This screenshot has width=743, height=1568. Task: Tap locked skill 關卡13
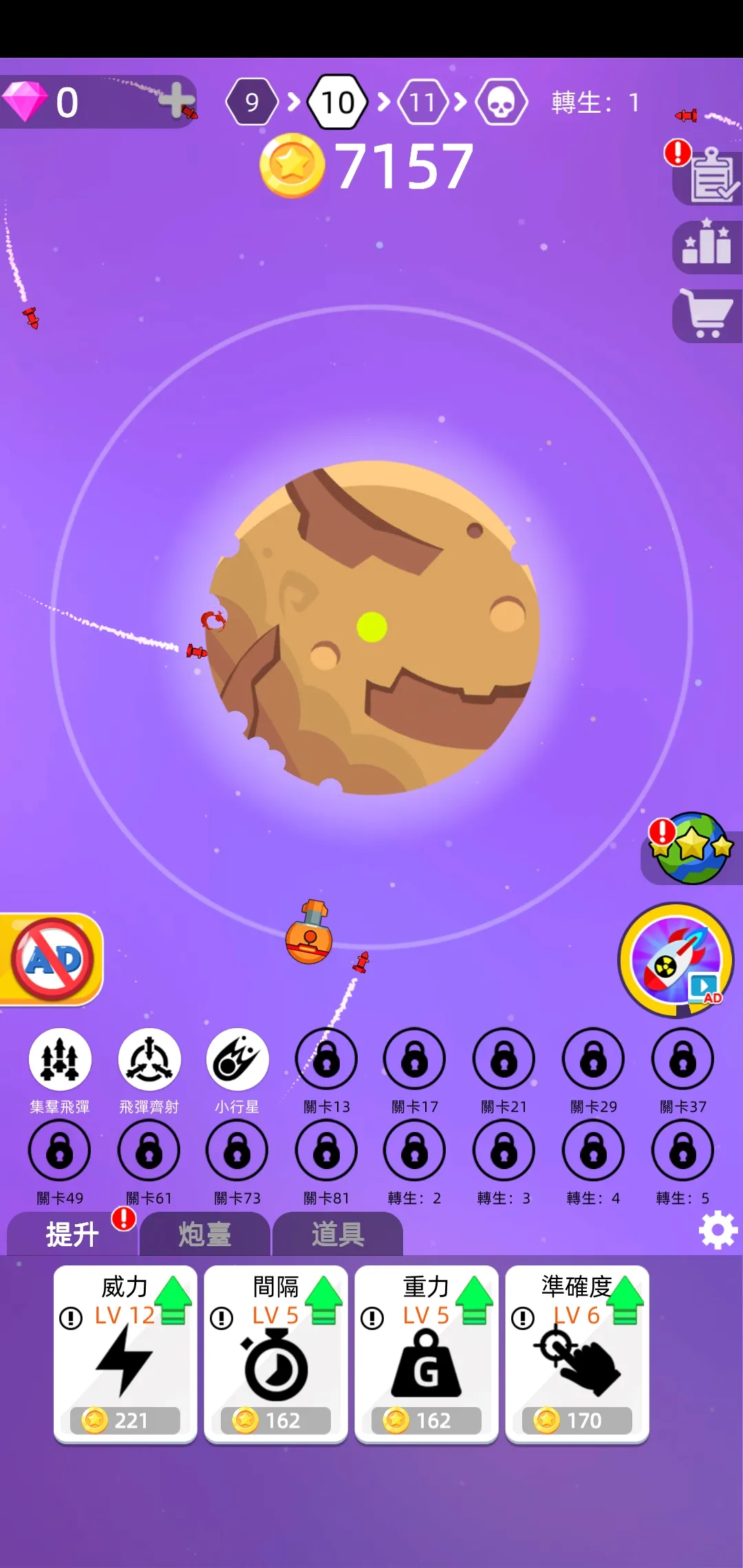[327, 1060]
